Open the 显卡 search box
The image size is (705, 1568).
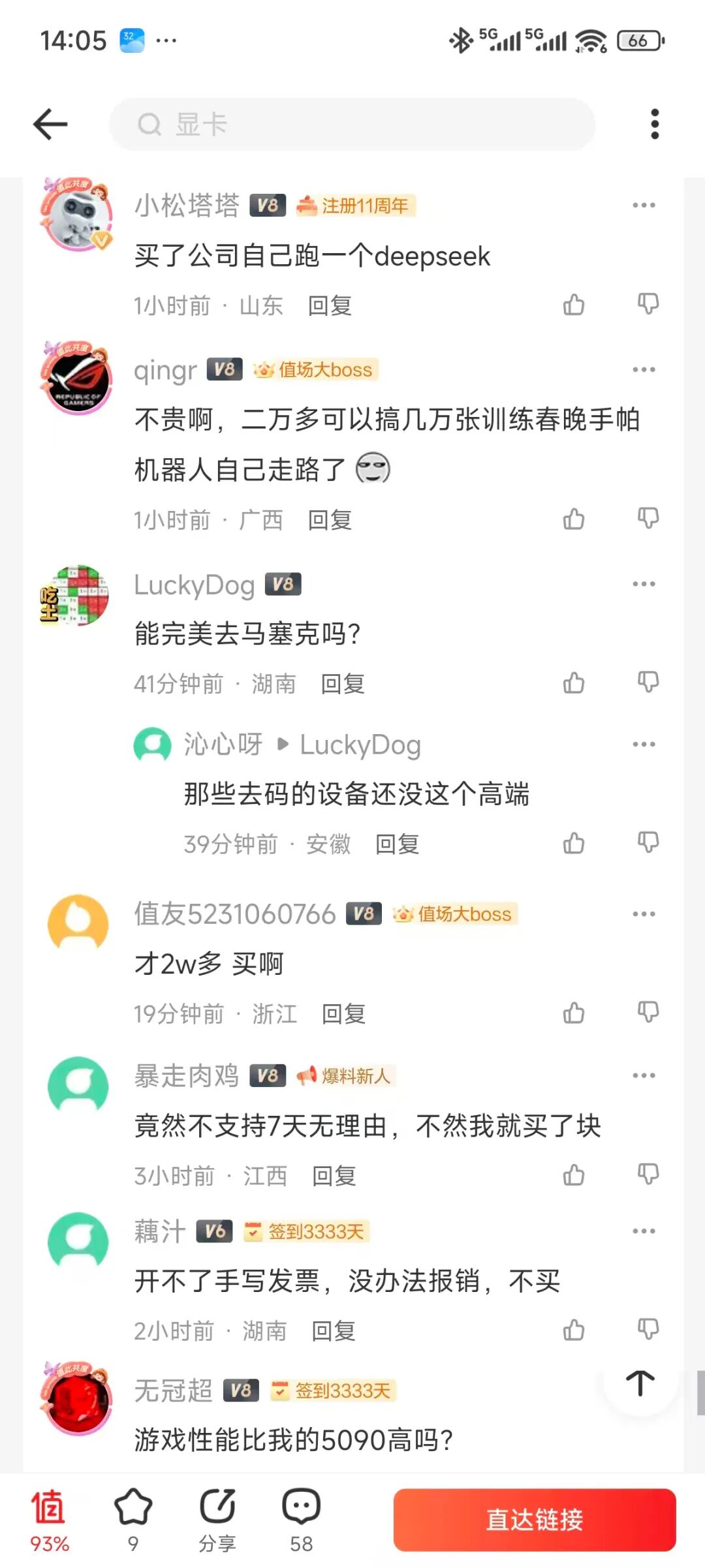click(352, 124)
